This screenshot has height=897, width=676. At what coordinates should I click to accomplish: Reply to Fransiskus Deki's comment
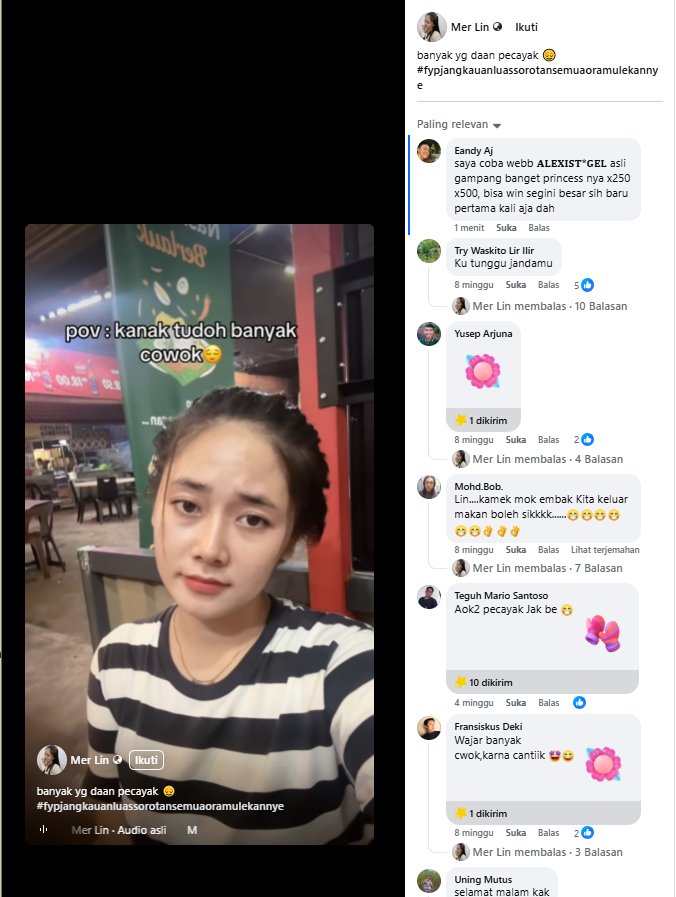click(548, 833)
